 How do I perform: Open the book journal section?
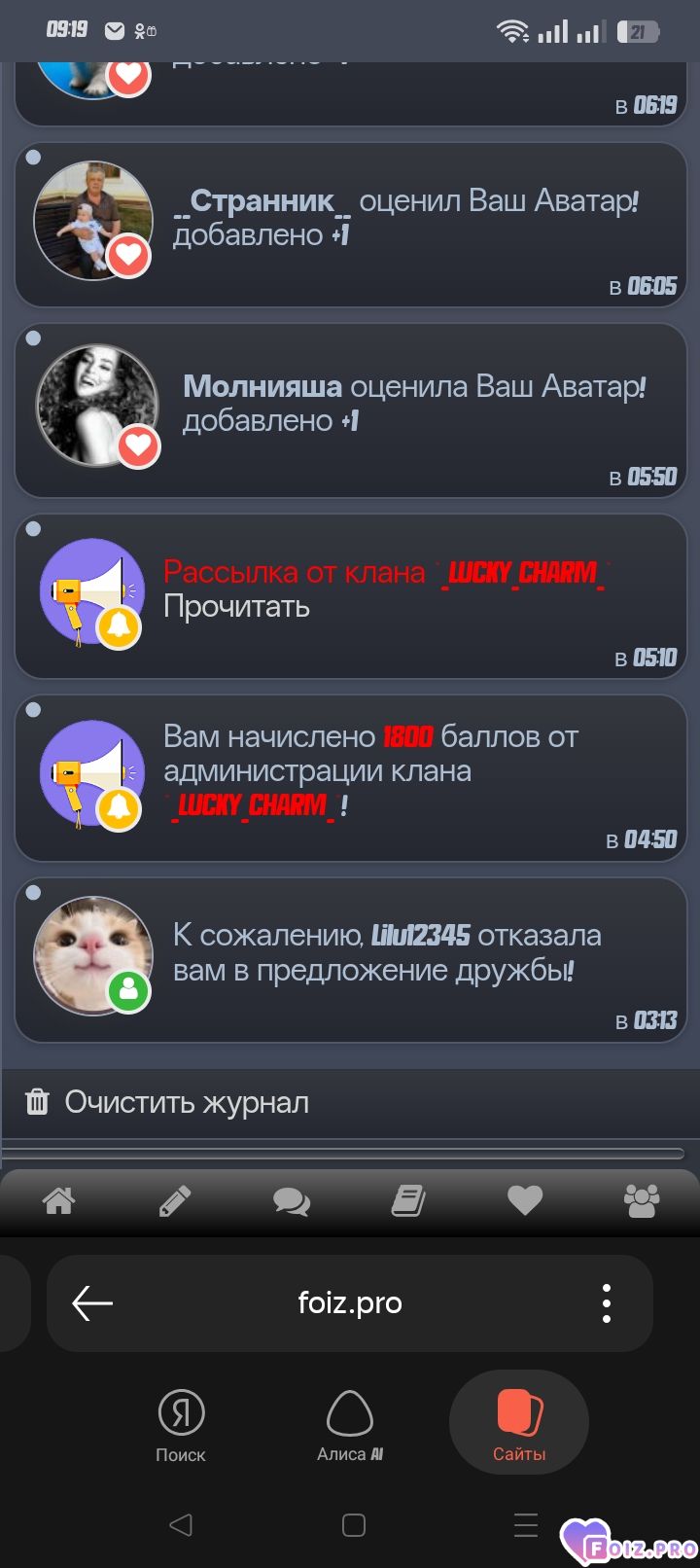(408, 1201)
